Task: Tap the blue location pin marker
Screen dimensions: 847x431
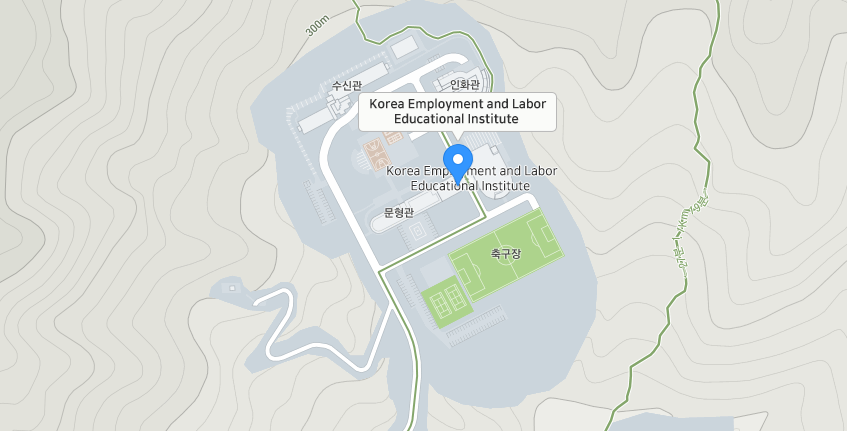Action: [458, 162]
